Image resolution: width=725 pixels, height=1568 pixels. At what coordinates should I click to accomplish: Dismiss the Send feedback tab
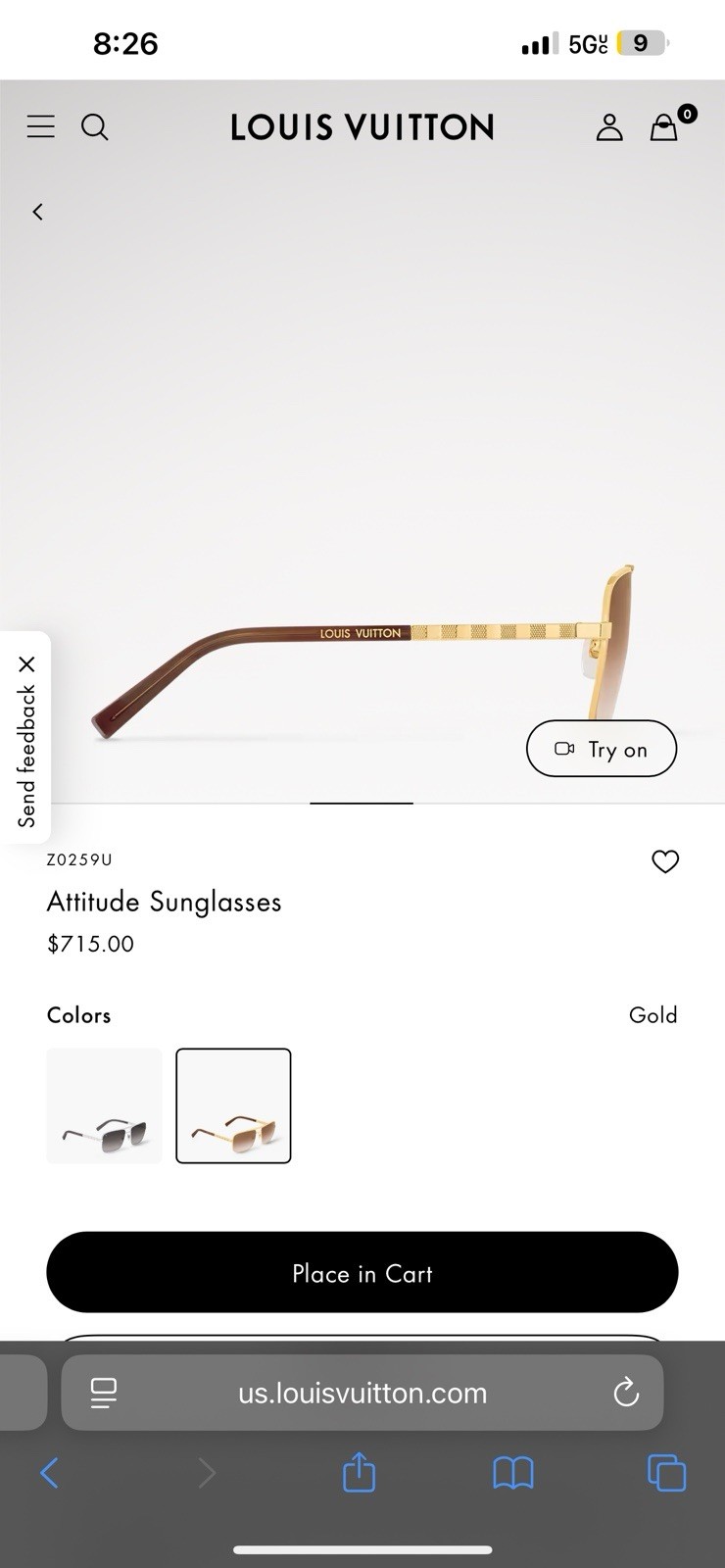point(26,664)
